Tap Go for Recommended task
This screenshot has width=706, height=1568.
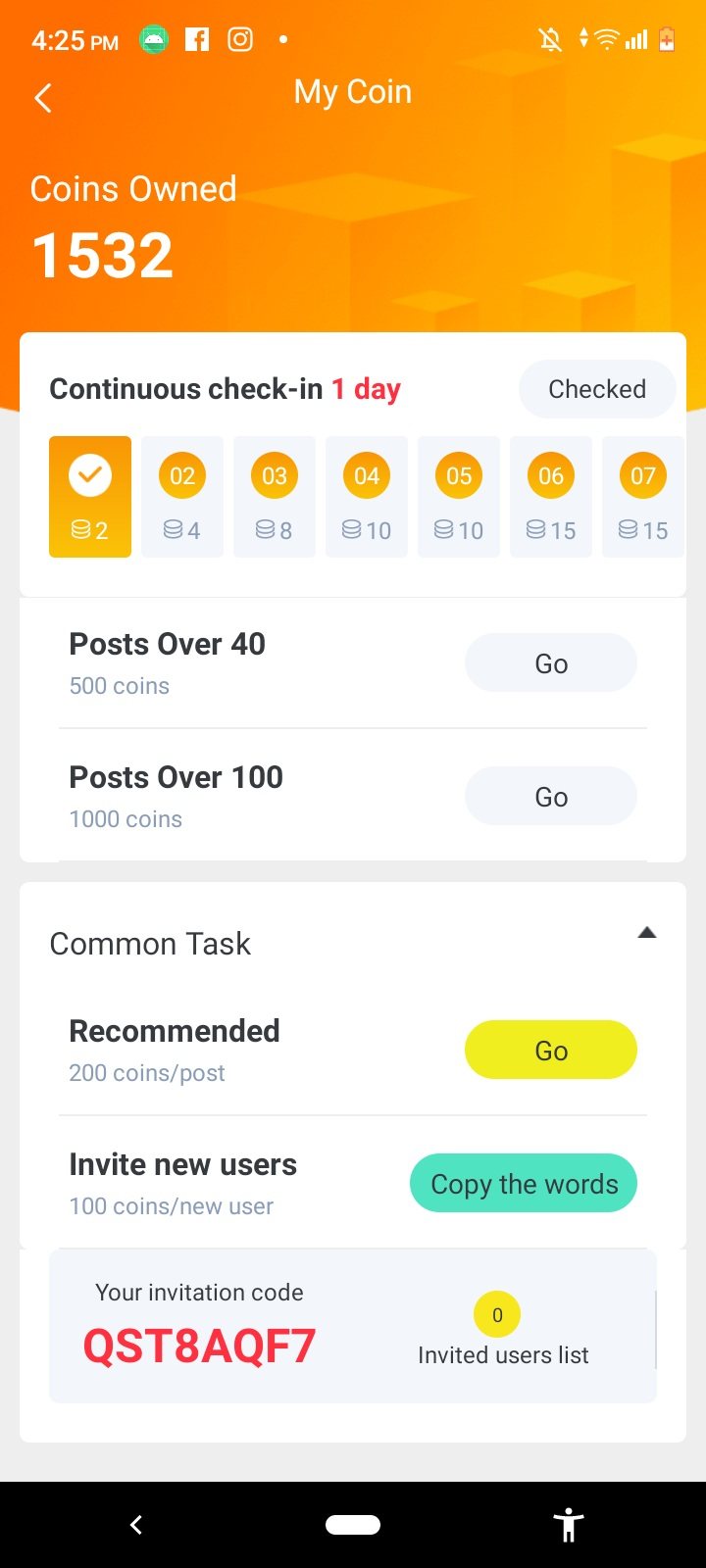coord(550,1051)
